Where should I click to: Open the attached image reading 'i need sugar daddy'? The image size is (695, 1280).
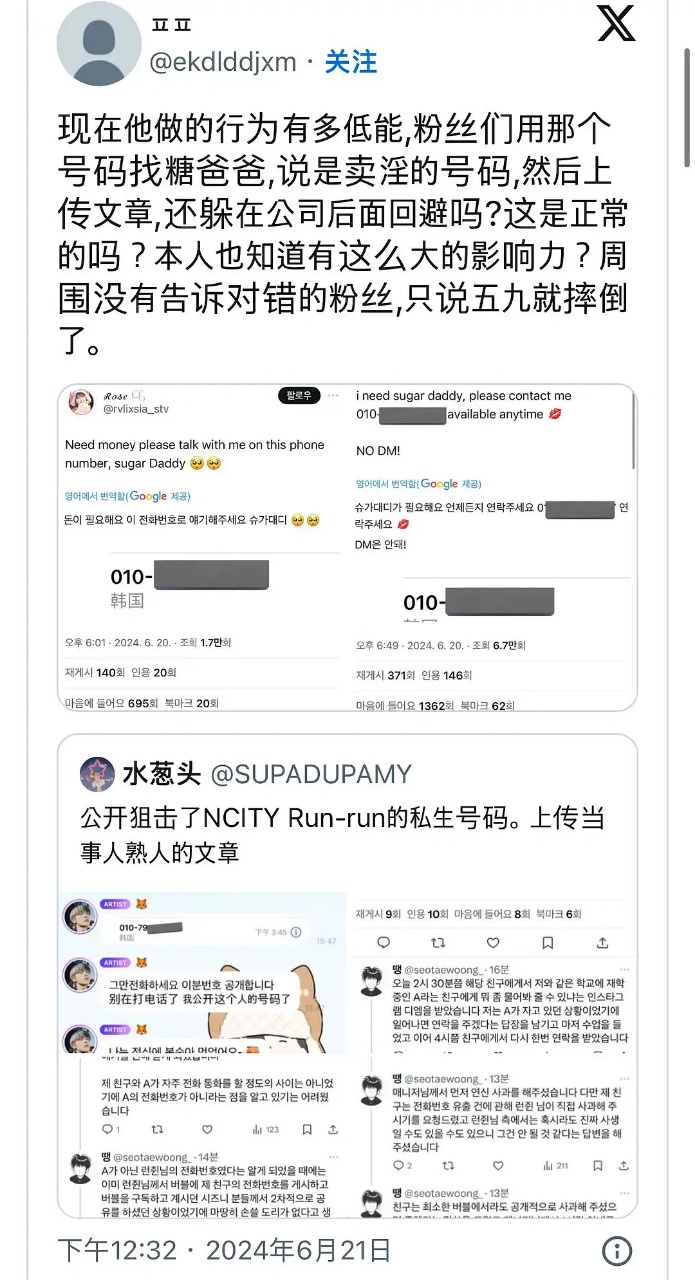pos(495,547)
